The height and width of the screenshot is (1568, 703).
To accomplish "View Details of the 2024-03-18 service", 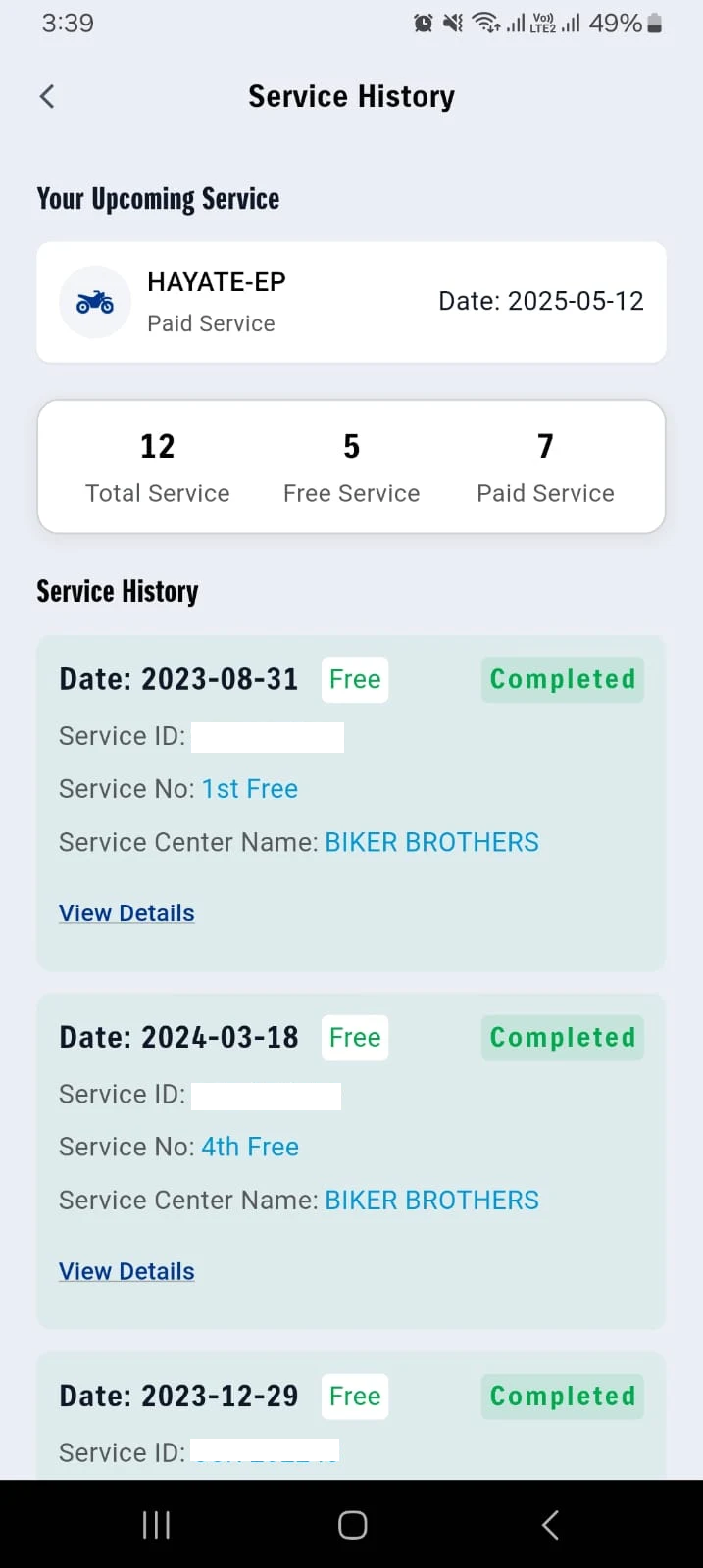I will pyautogui.click(x=126, y=1271).
